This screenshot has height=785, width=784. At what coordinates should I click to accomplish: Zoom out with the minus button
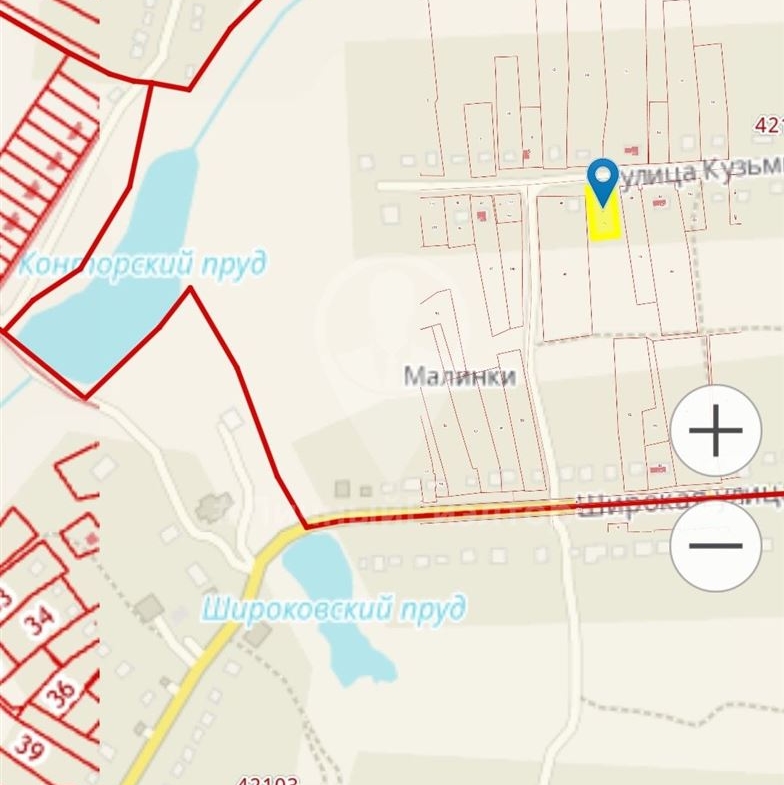(x=716, y=546)
